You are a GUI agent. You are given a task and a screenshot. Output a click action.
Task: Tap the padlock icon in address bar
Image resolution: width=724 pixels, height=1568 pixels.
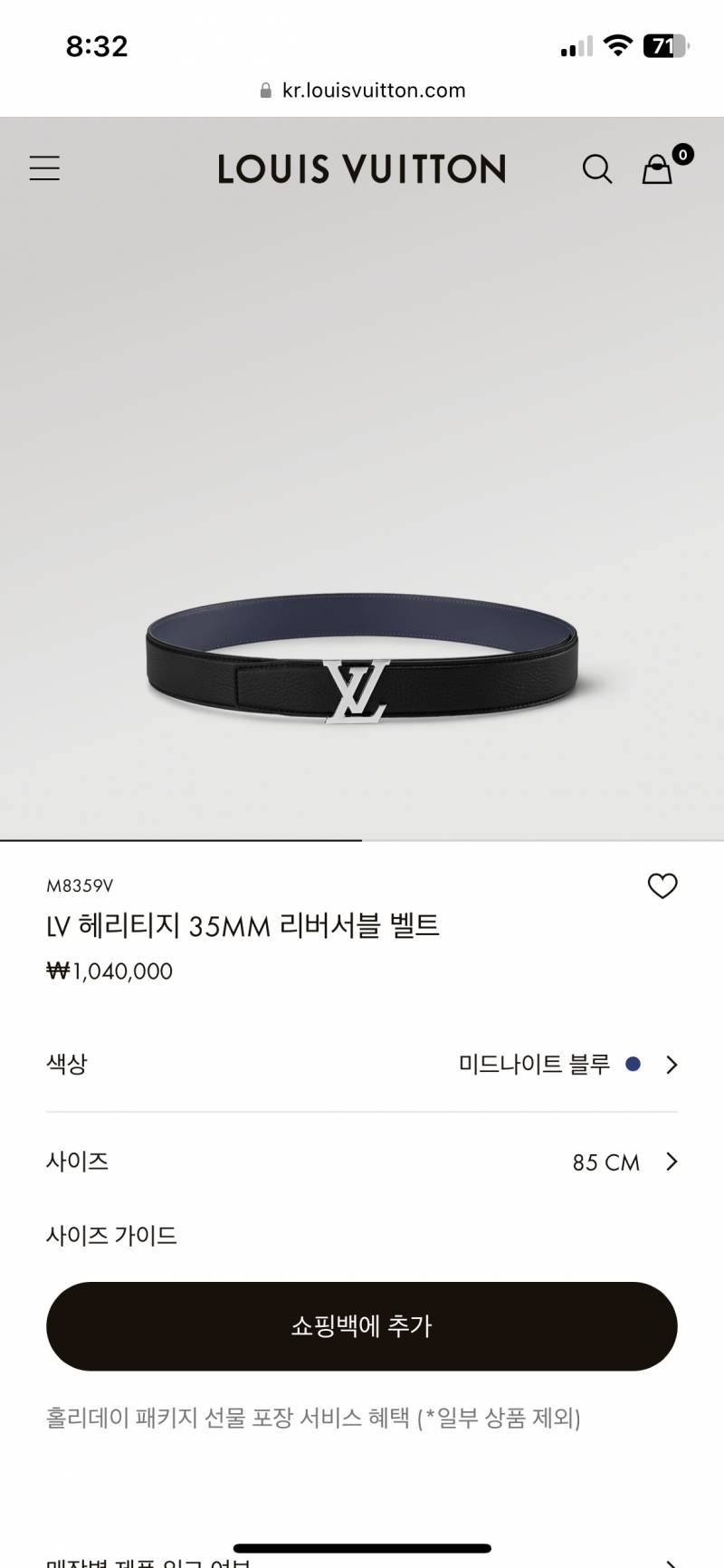[x=265, y=90]
